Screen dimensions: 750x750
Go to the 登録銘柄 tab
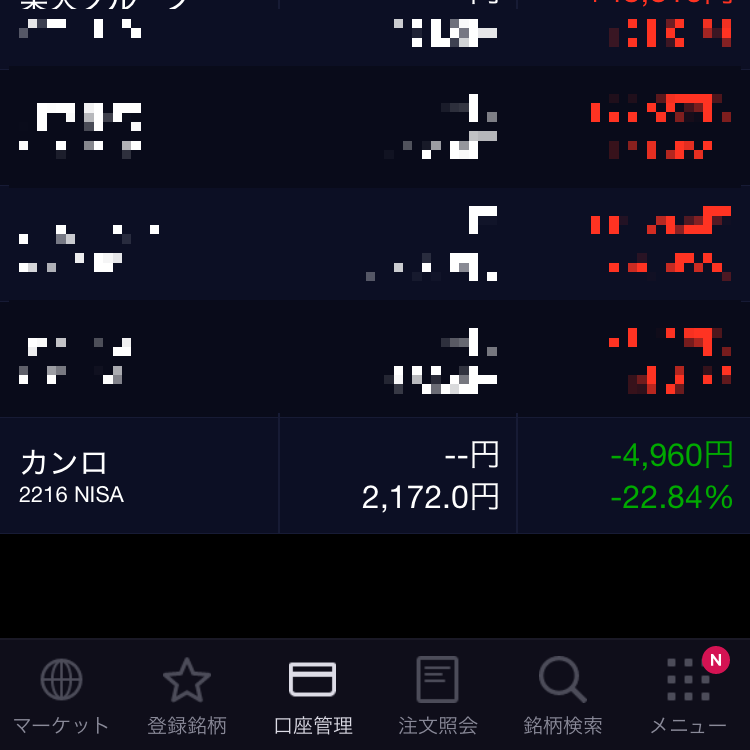187,695
